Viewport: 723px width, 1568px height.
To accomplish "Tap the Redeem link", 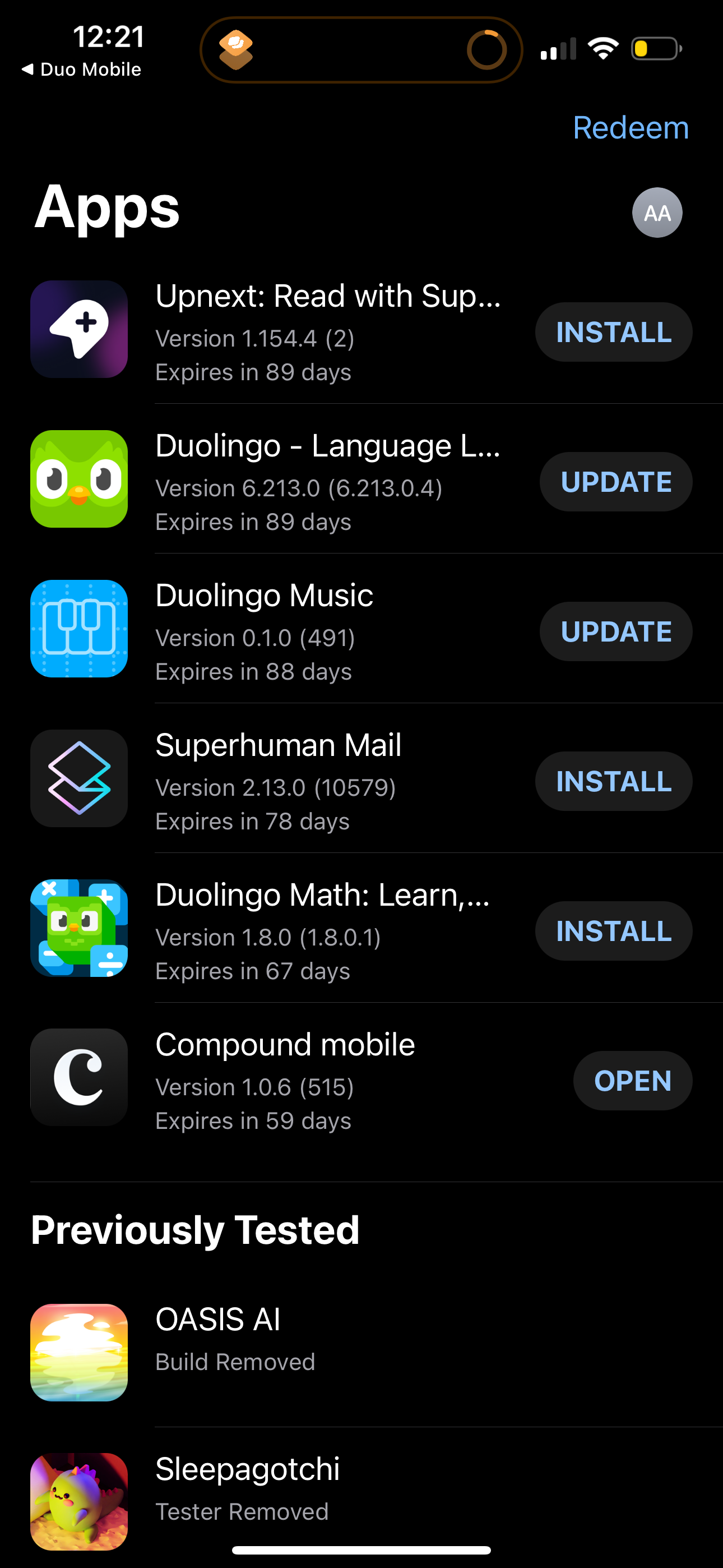I will click(631, 127).
